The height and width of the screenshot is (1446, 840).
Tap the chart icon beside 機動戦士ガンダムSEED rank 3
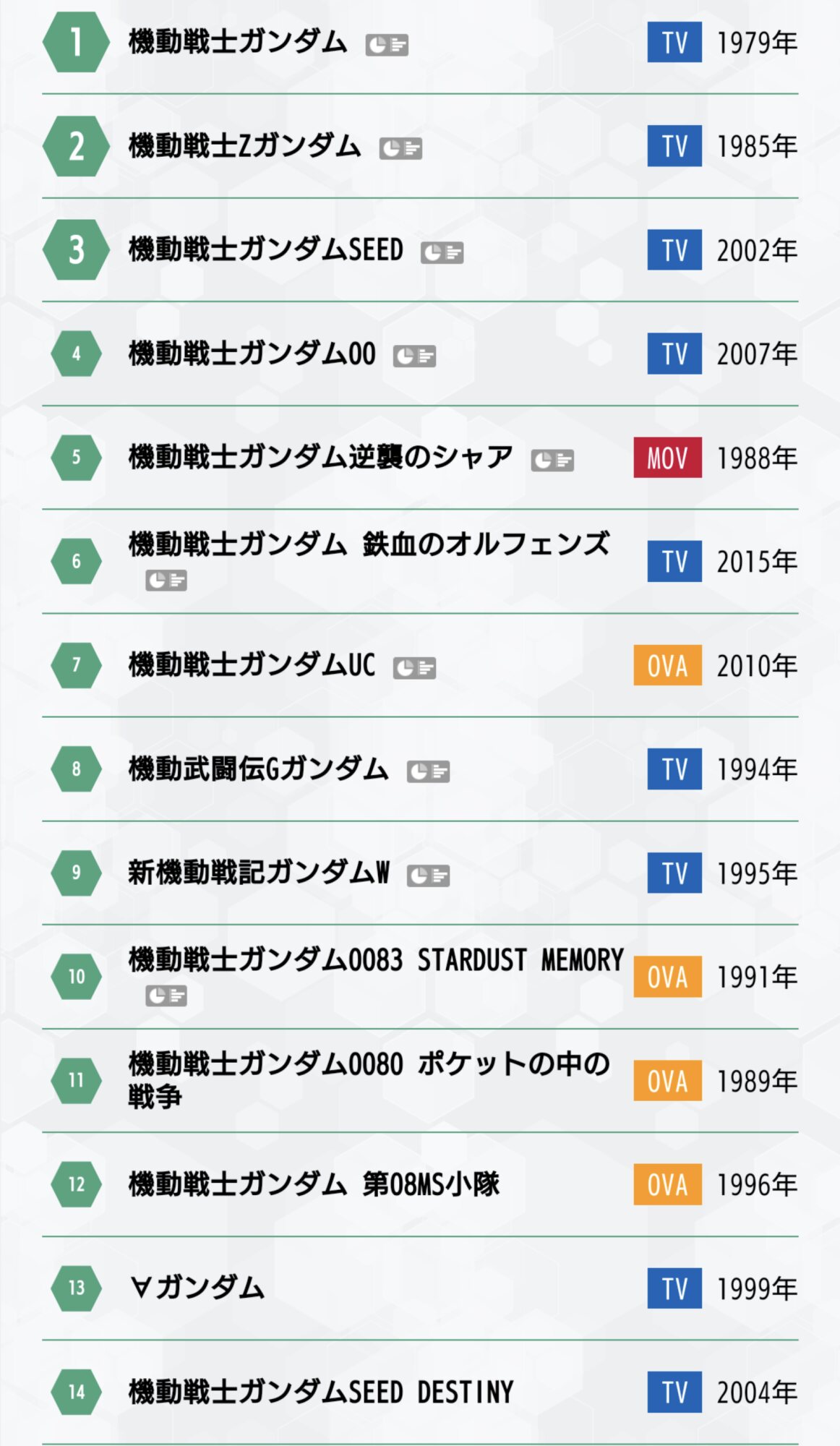pos(442,252)
